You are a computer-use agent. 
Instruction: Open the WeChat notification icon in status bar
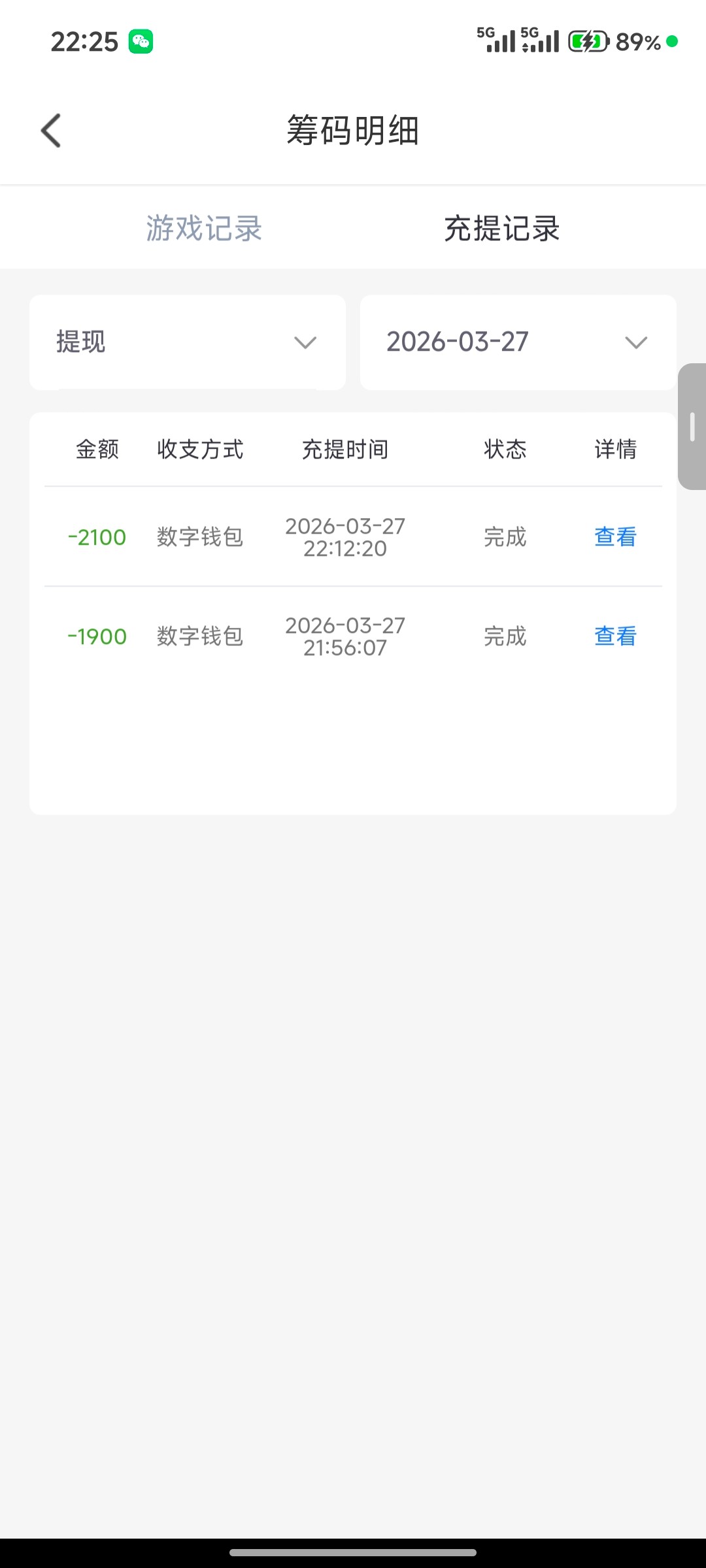[139, 41]
